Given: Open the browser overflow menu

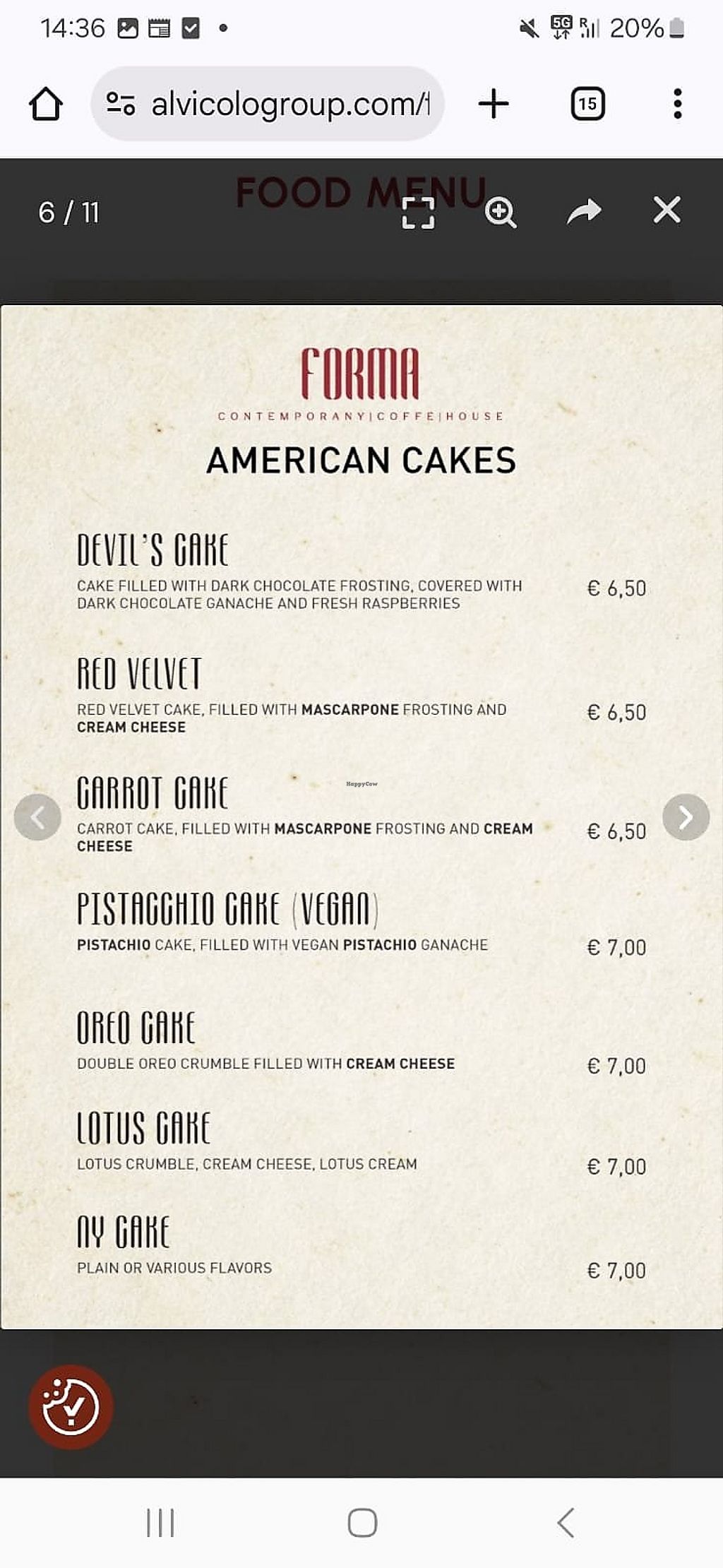Looking at the screenshot, I should (677, 105).
